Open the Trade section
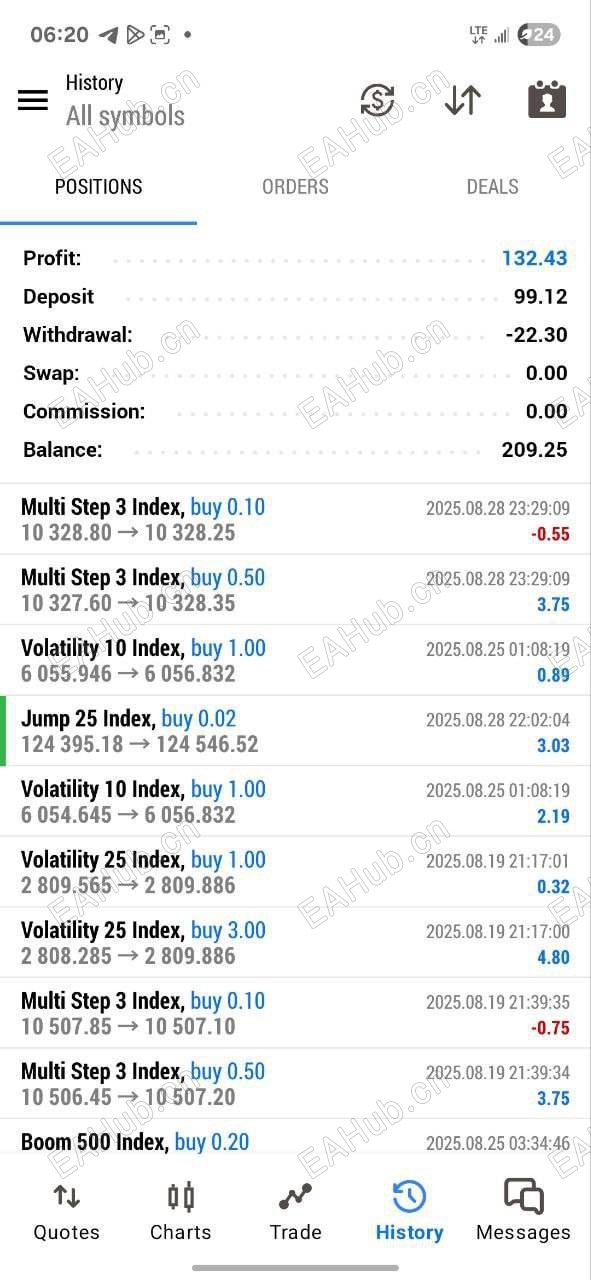This screenshot has width=591, height=1280. click(x=295, y=1211)
